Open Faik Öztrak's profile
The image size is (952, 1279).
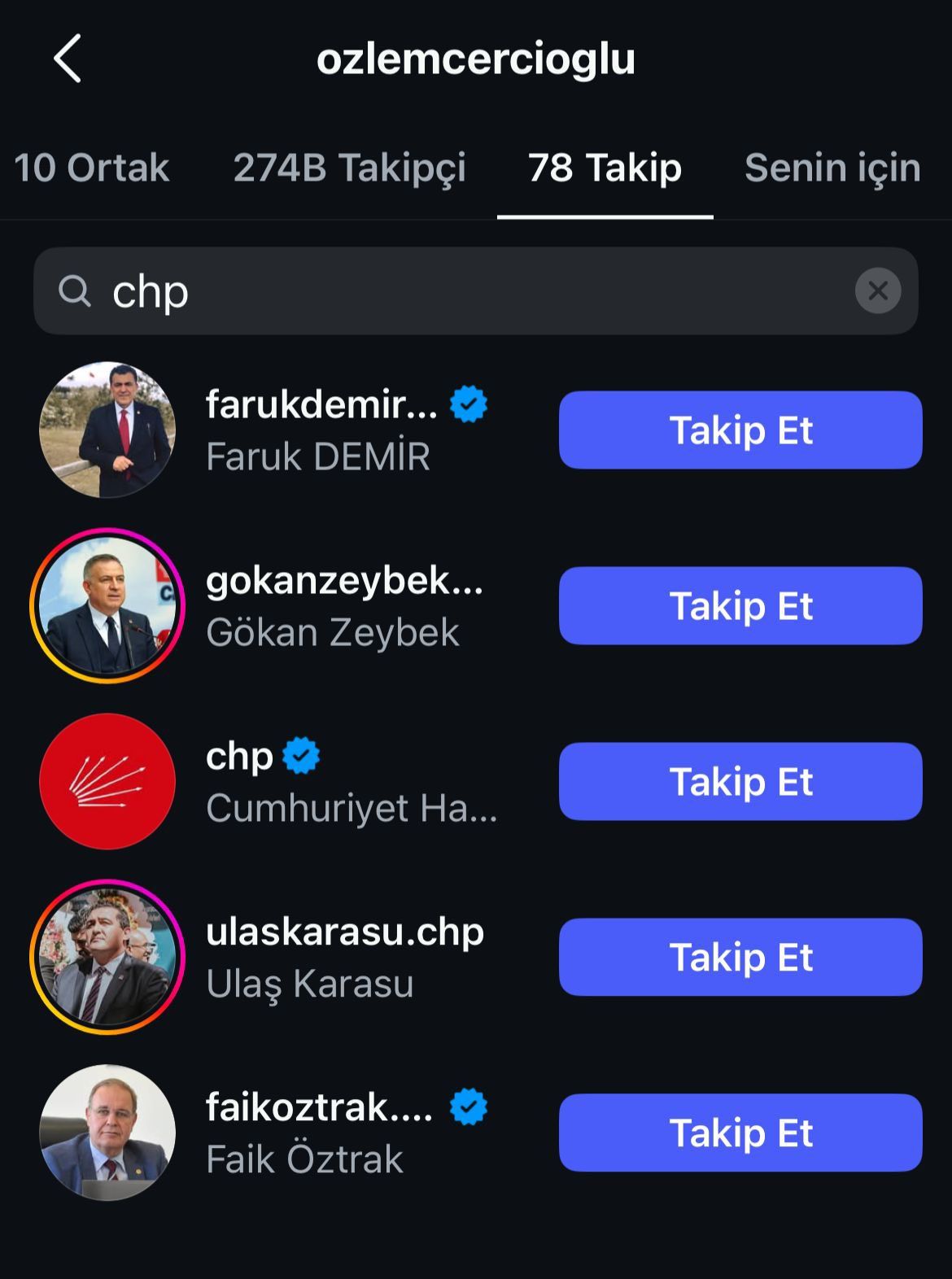pos(320,1133)
